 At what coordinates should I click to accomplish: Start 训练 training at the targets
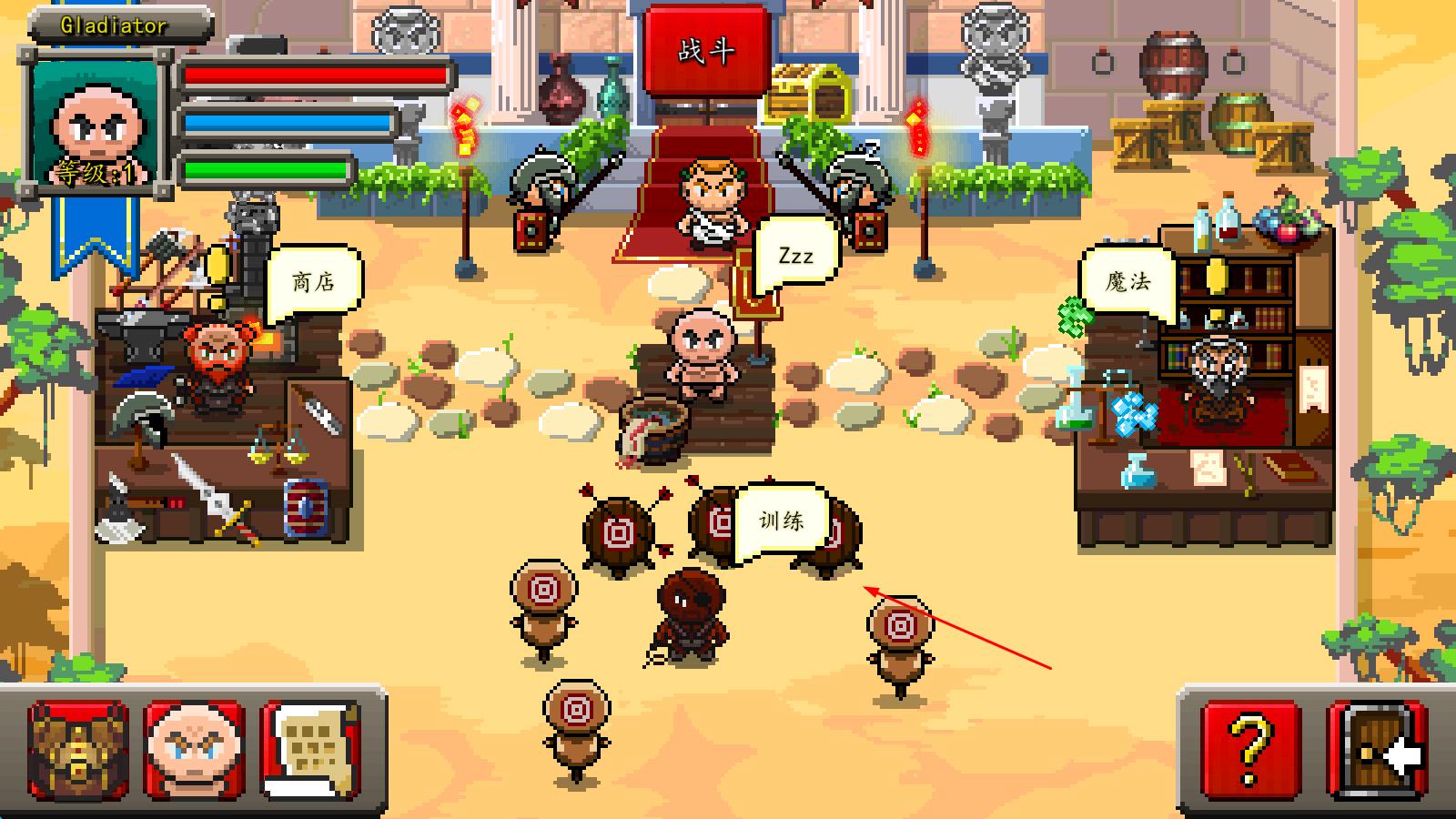(781, 521)
